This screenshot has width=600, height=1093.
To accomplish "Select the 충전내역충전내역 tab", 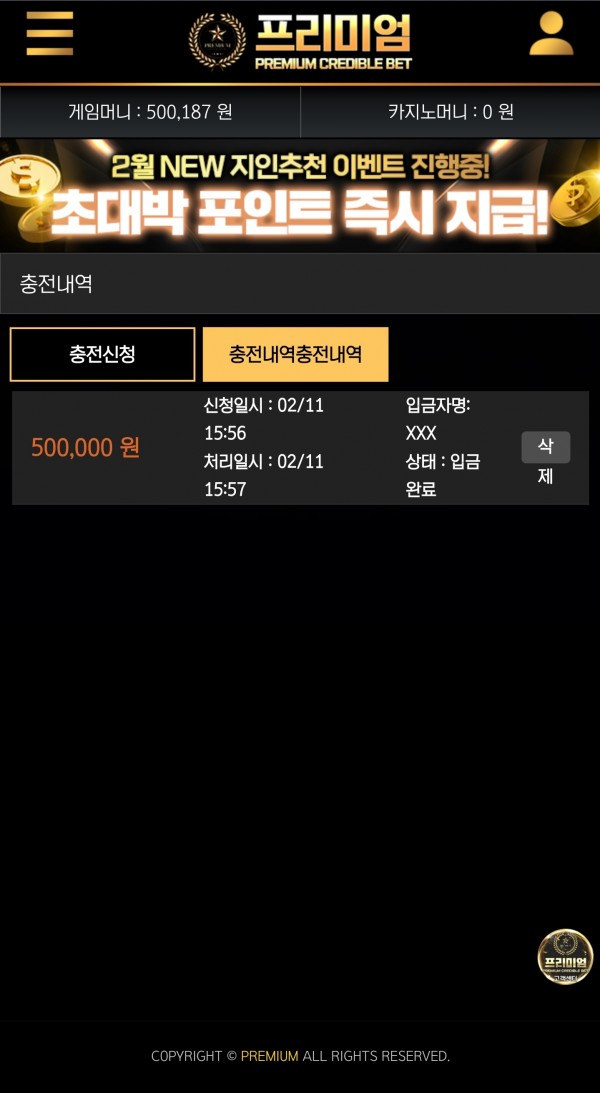I will tap(295, 354).
